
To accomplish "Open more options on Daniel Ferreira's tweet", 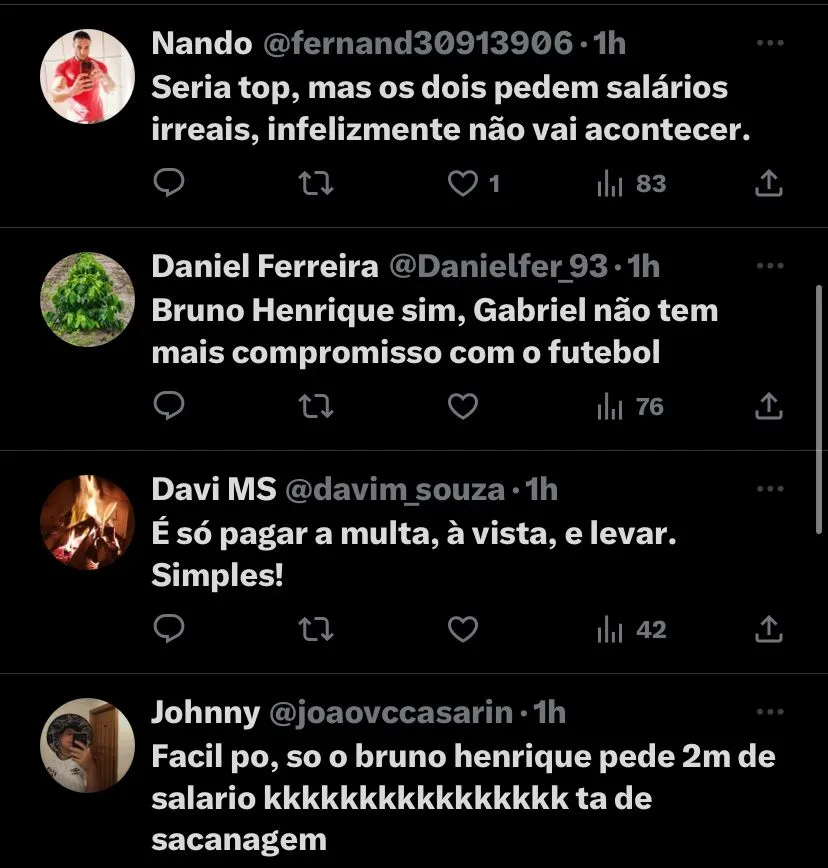I will tap(769, 267).
